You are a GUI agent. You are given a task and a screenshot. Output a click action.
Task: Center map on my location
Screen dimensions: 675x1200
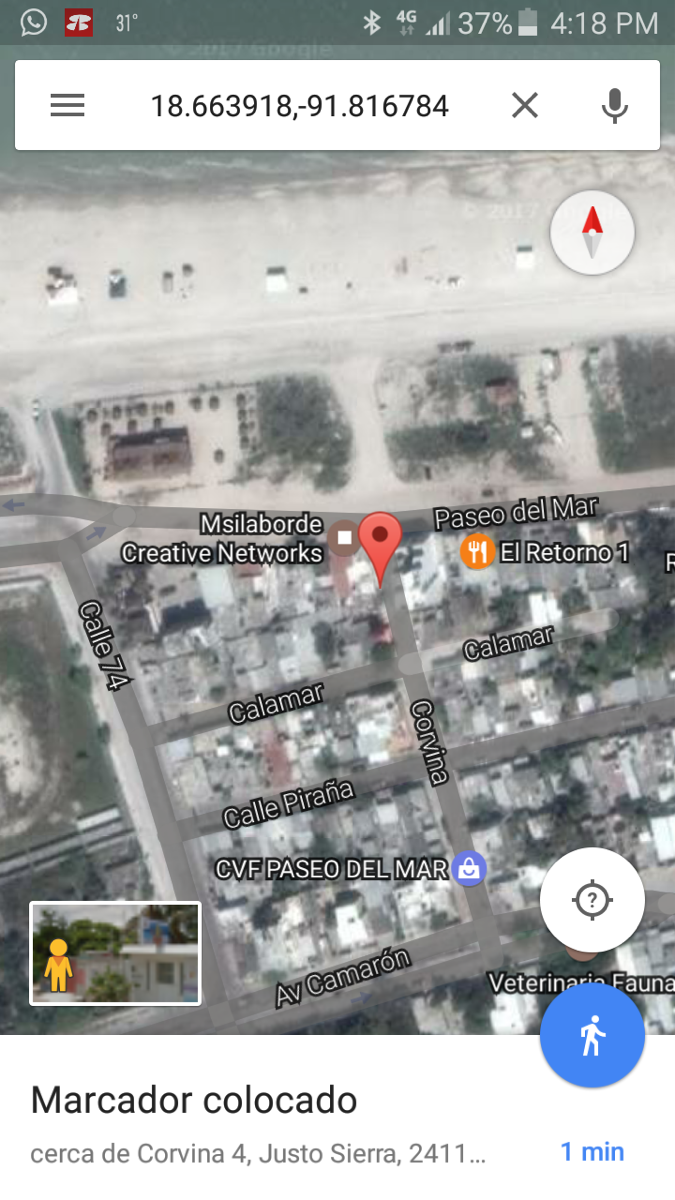592,899
